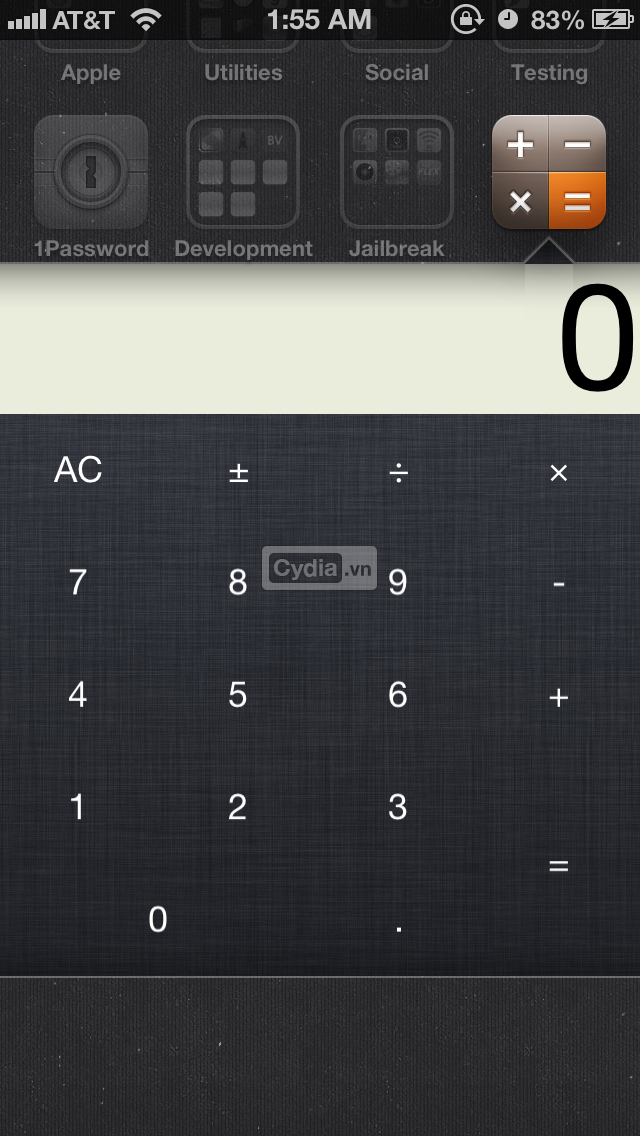This screenshot has height=1136, width=640.
Task: Choose the multiply × operator
Action: click(558, 472)
